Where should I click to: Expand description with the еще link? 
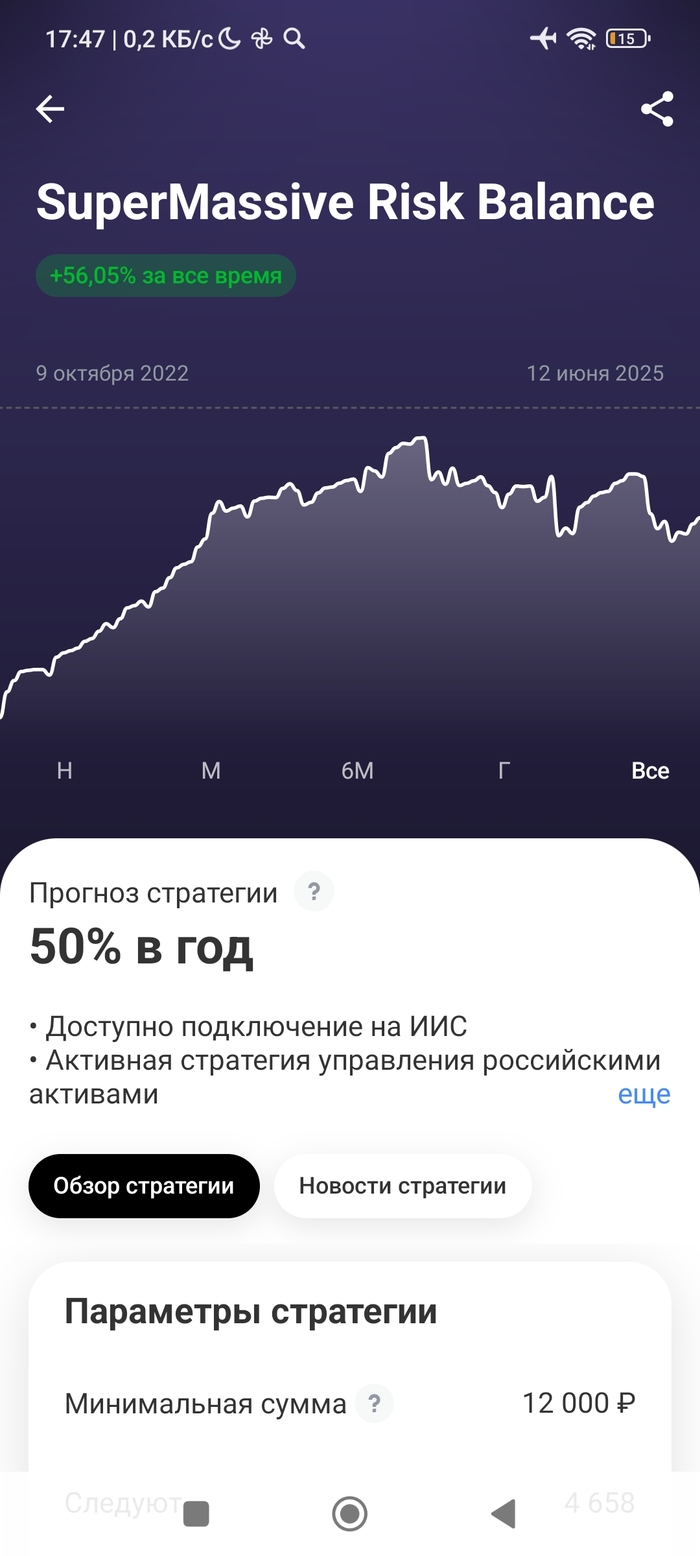644,1094
